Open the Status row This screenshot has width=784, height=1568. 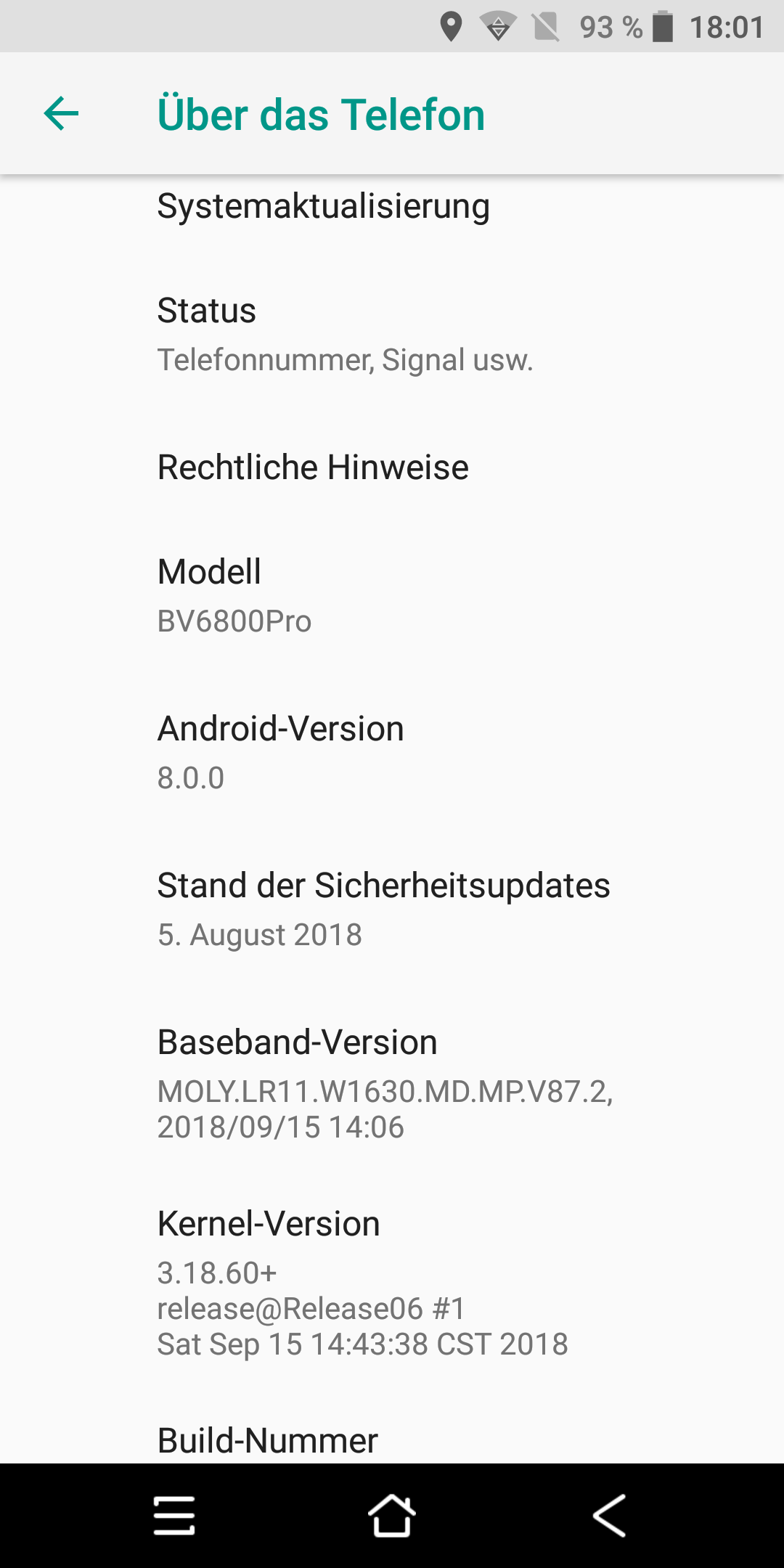(x=392, y=336)
